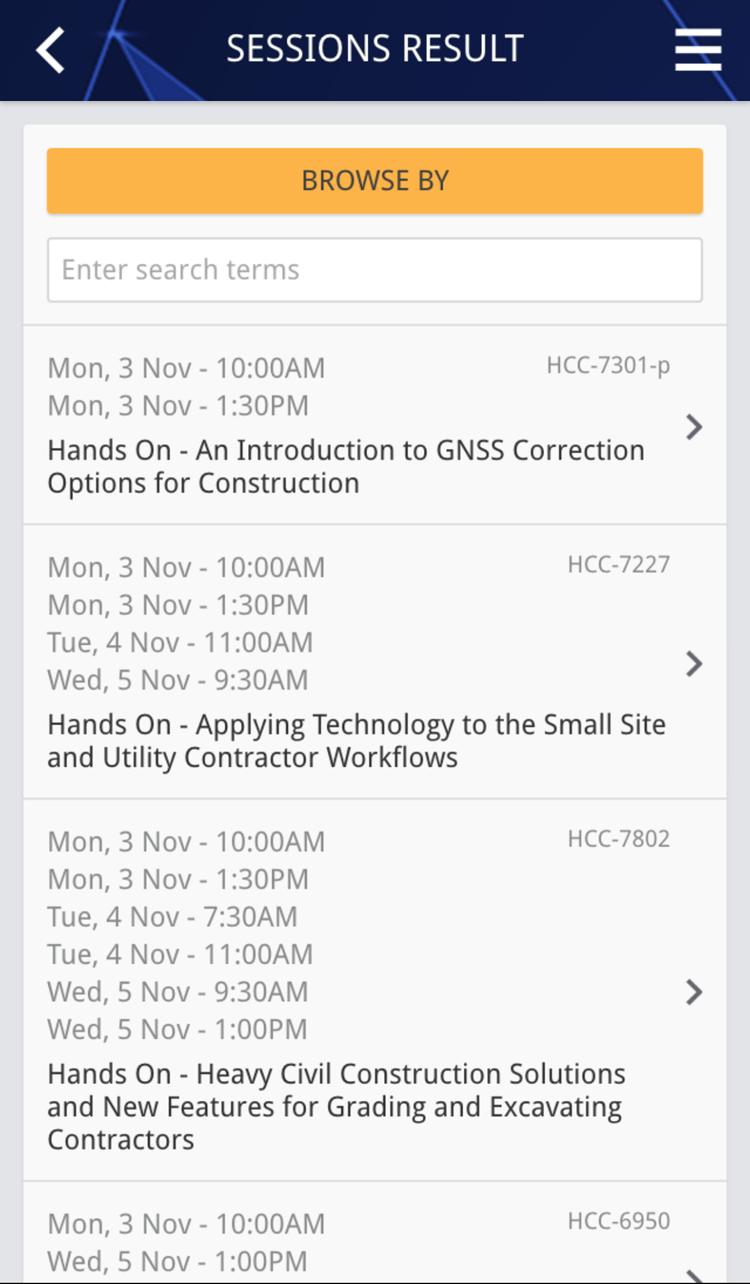Open Small Site and Utility Contractor session
Screen dimensions: 750x1284
pyautogui.click(x=374, y=662)
